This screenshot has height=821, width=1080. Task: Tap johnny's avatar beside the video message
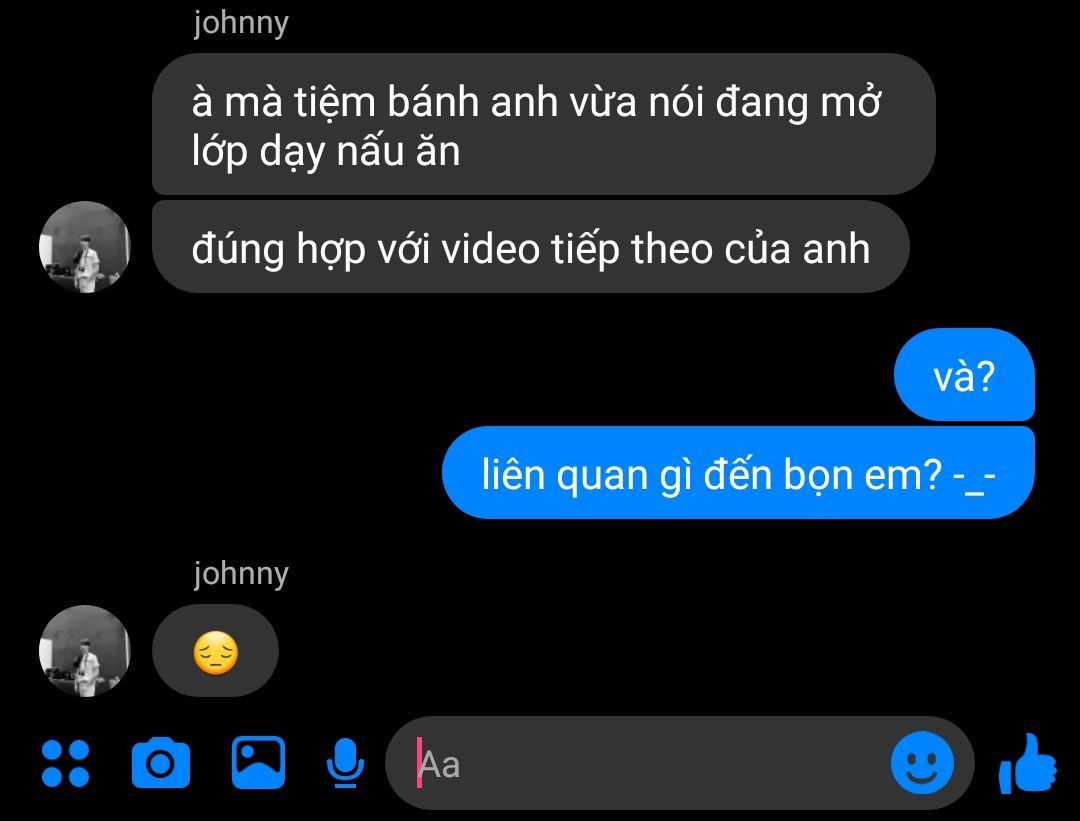tap(84, 247)
